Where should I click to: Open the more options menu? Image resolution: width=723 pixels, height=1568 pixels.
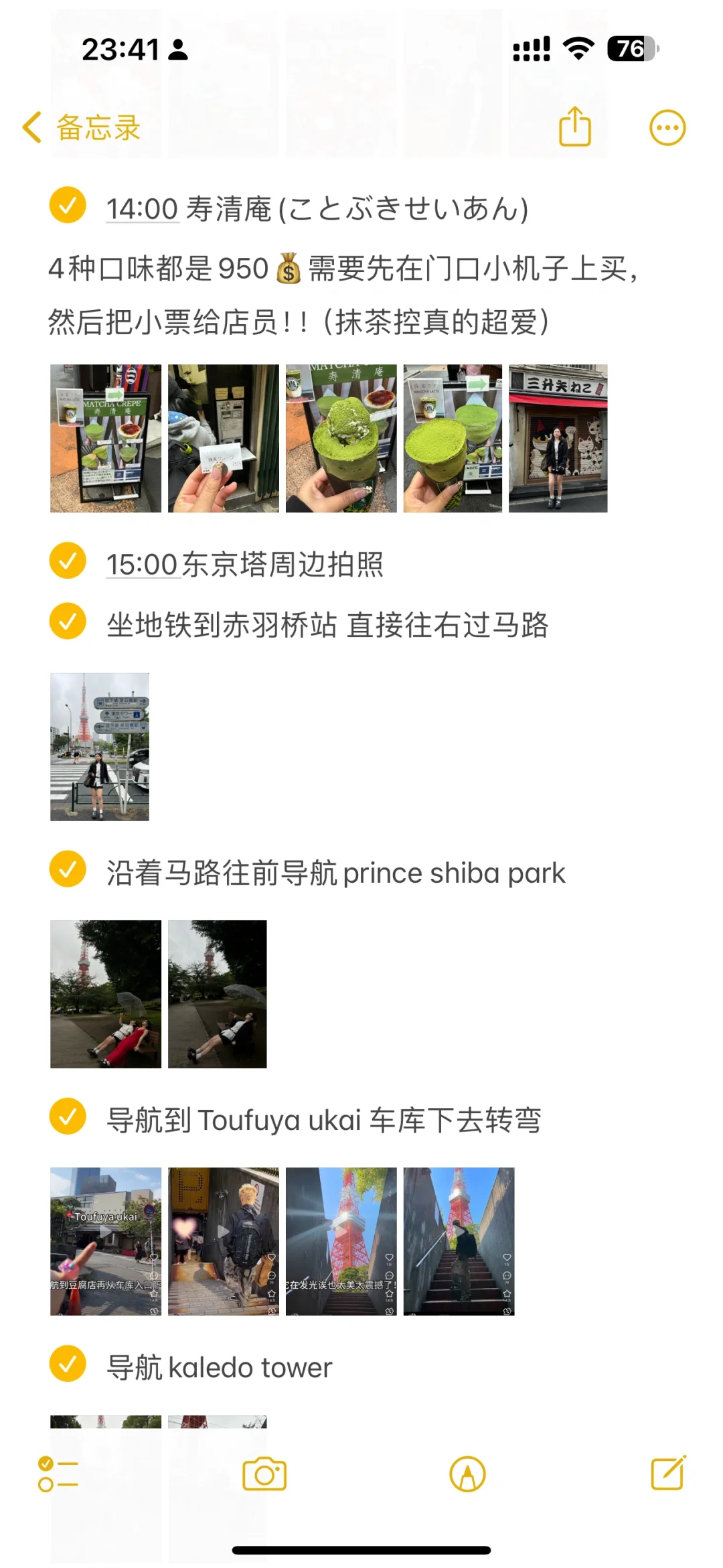(667, 127)
